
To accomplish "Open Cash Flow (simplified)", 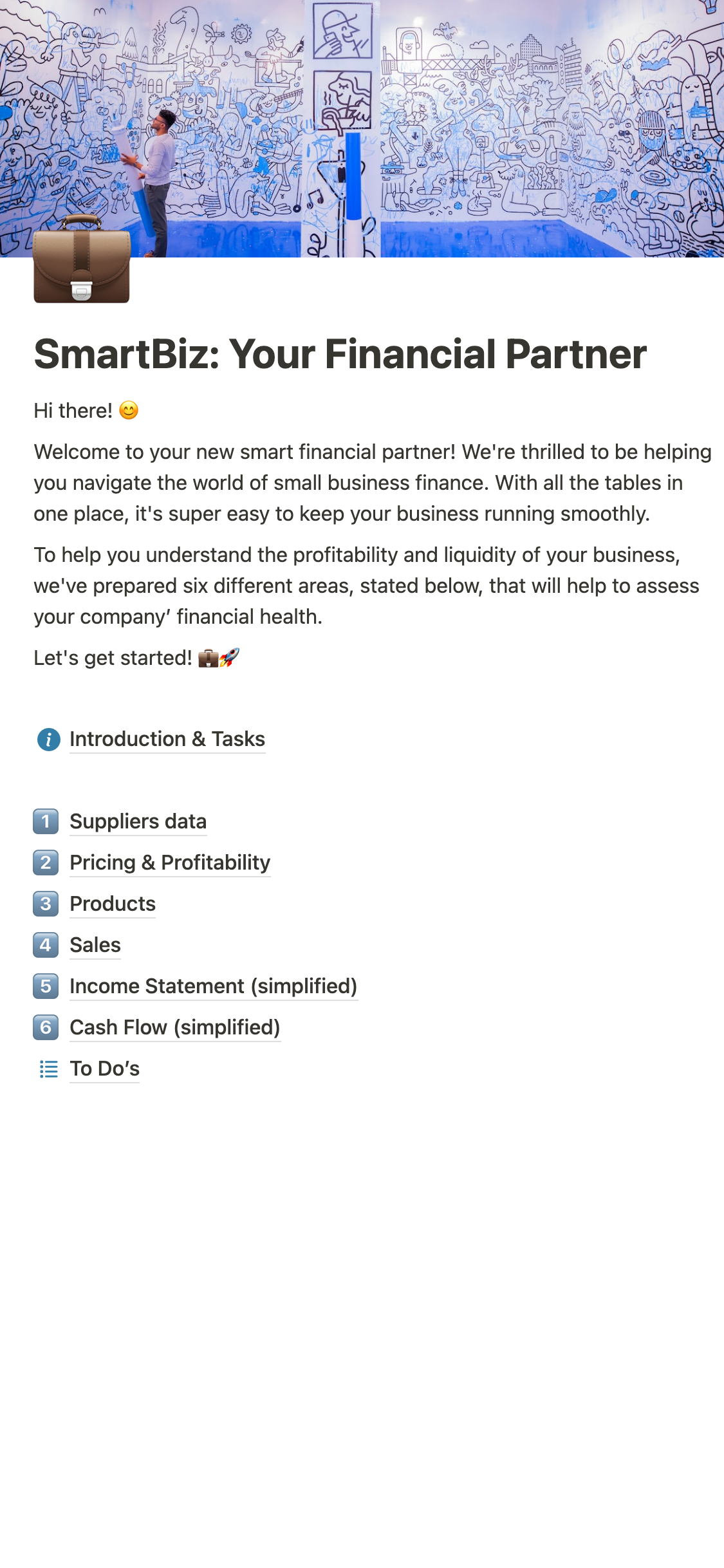I will (x=174, y=1027).
